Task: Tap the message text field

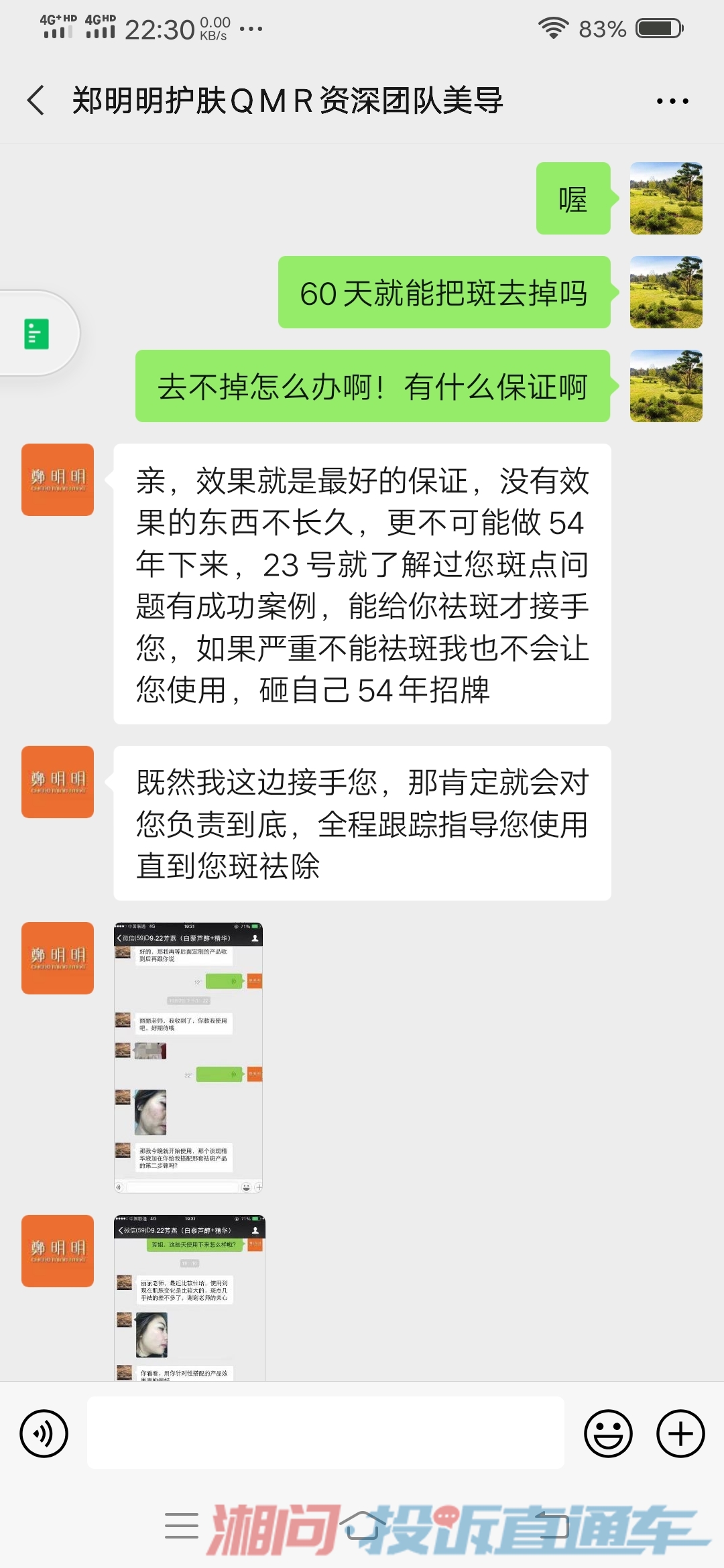Action: (325, 1433)
